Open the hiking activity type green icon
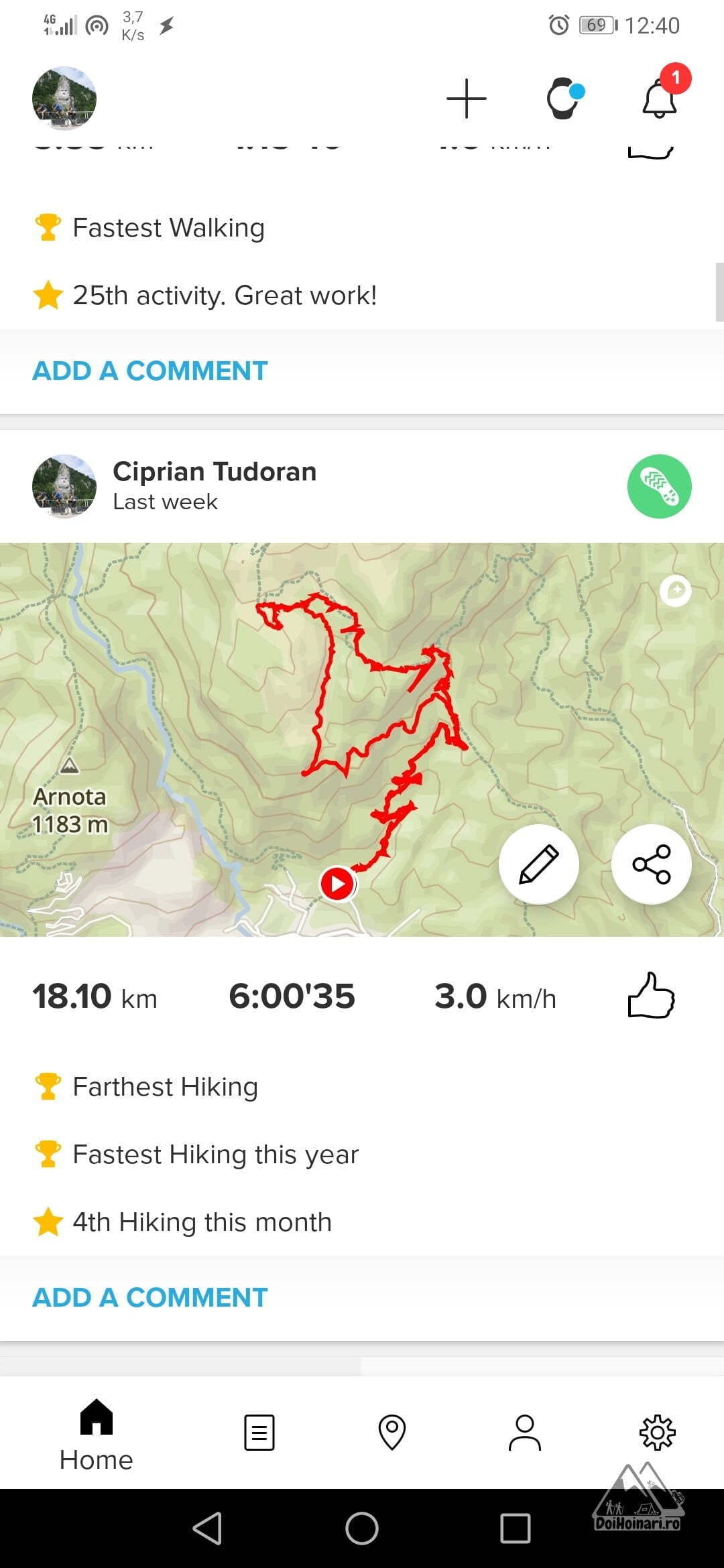Screen dimensions: 724x1568 point(660,486)
